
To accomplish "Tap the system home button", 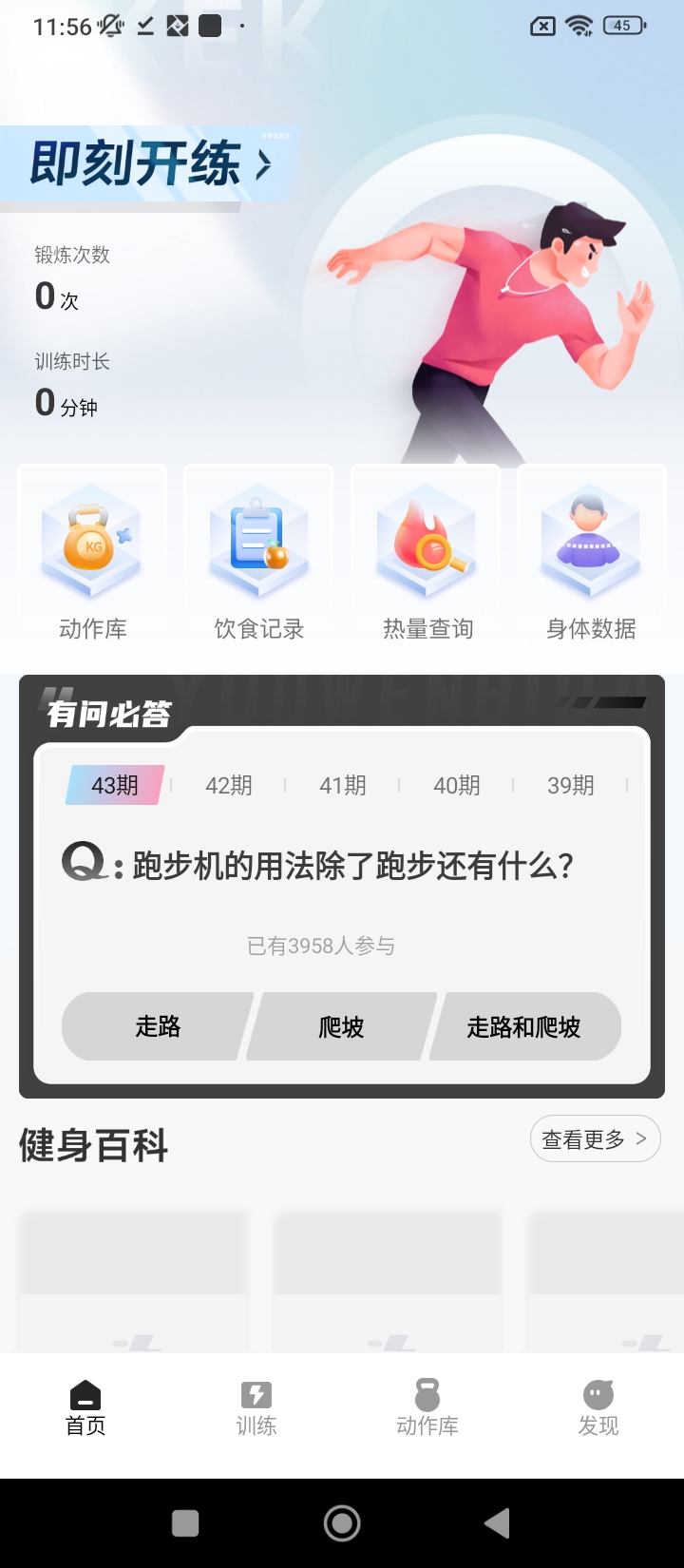I will click(342, 1523).
